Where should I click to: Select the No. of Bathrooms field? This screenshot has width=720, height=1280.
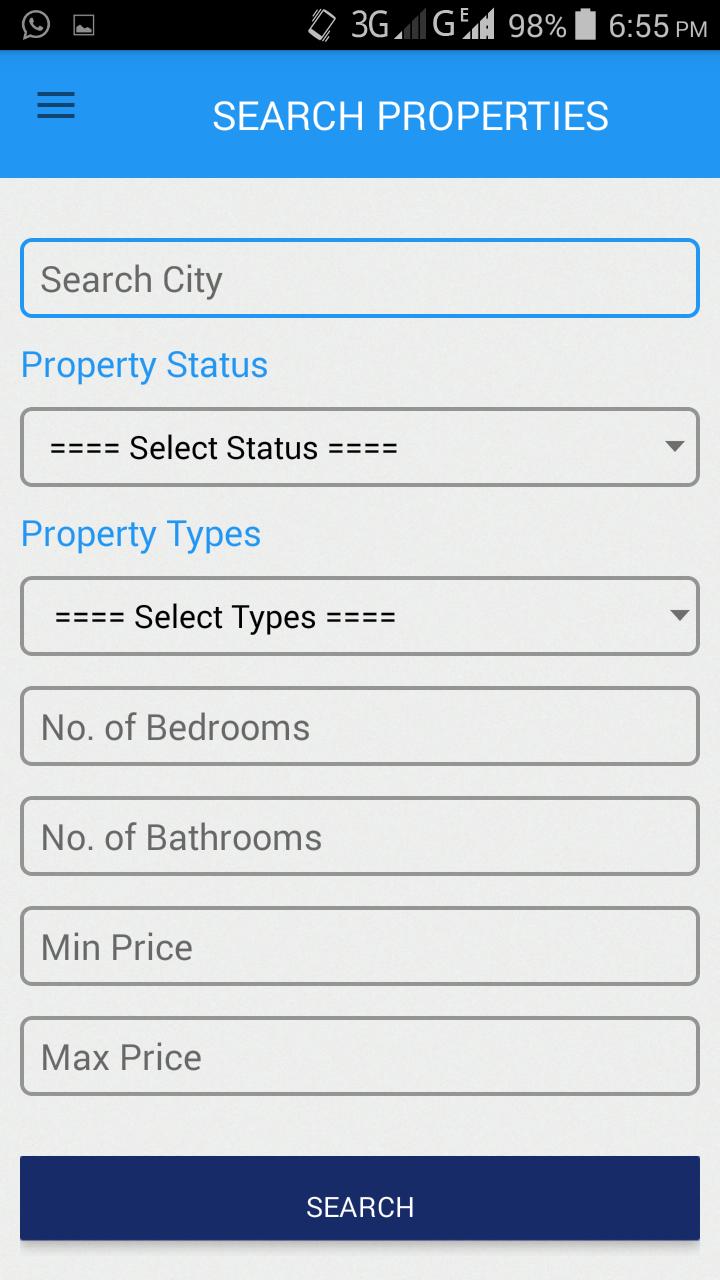pyautogui.click(x=360, y=836)
